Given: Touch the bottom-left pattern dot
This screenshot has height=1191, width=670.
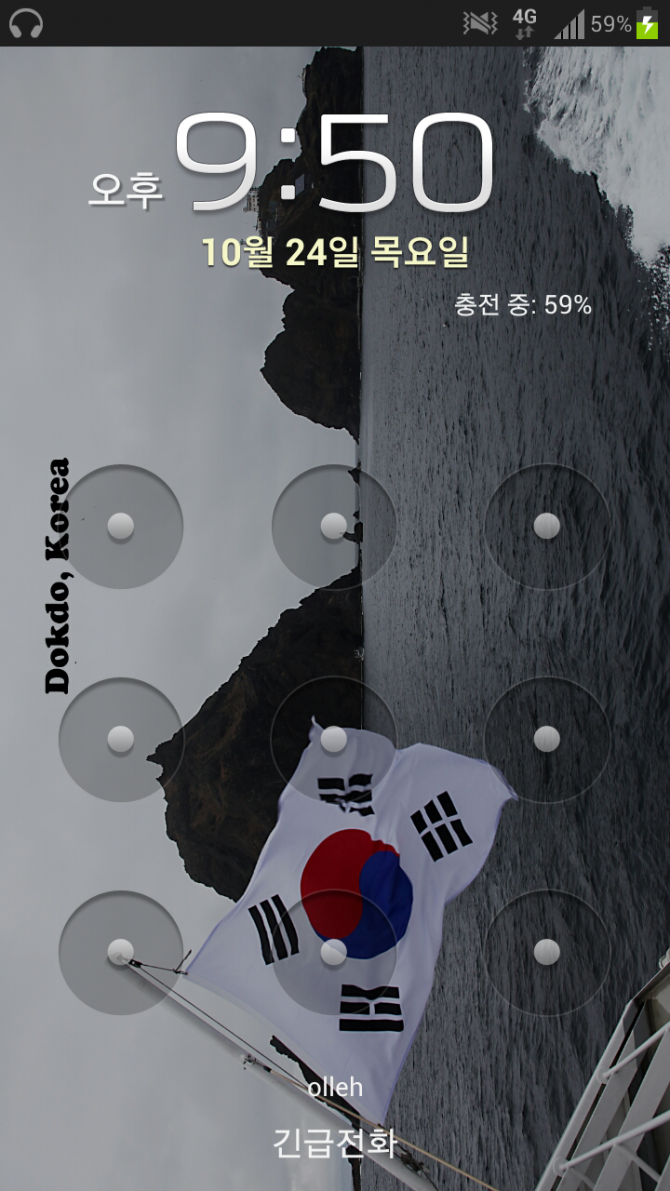Looking at the screenshot, I should tap(121, 952).
